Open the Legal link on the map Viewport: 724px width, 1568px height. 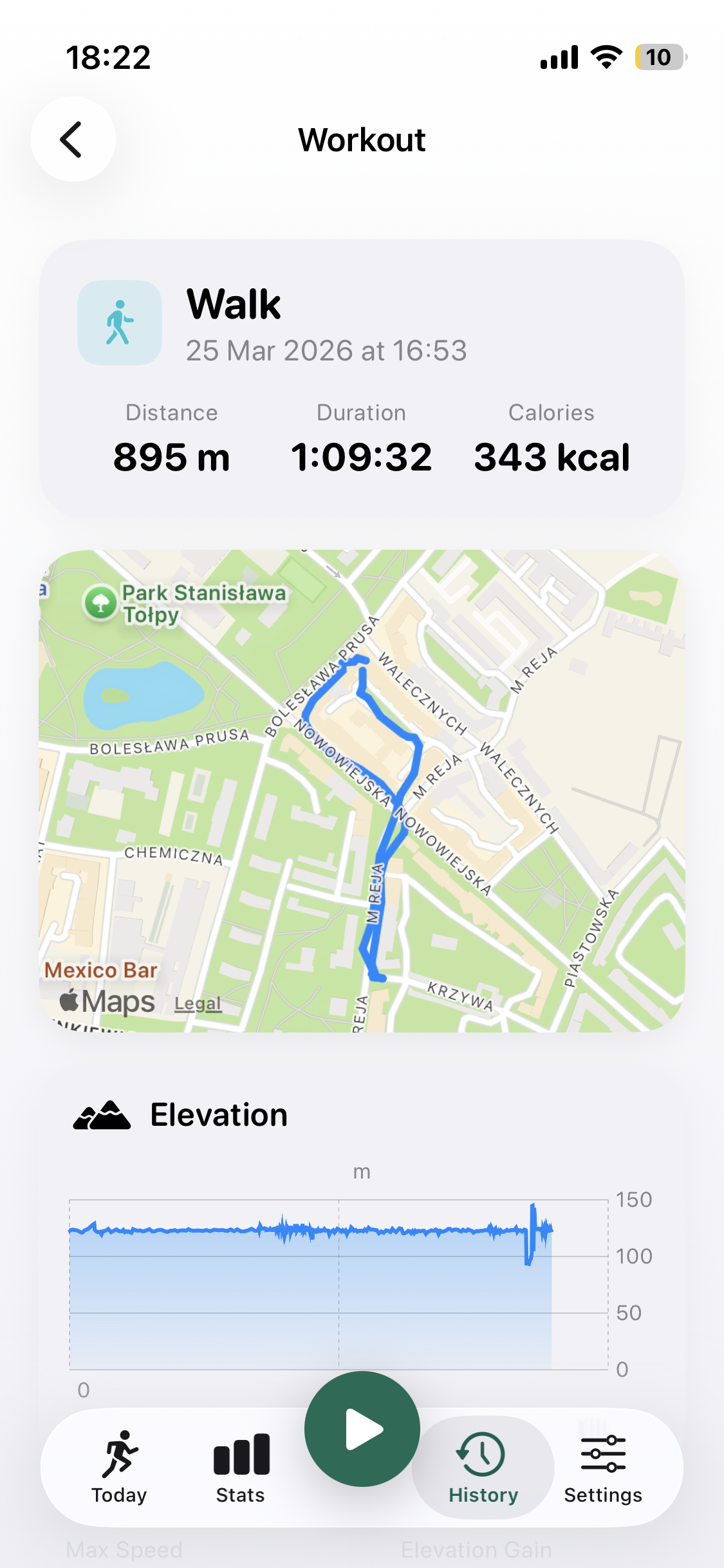pos(198,1003)
